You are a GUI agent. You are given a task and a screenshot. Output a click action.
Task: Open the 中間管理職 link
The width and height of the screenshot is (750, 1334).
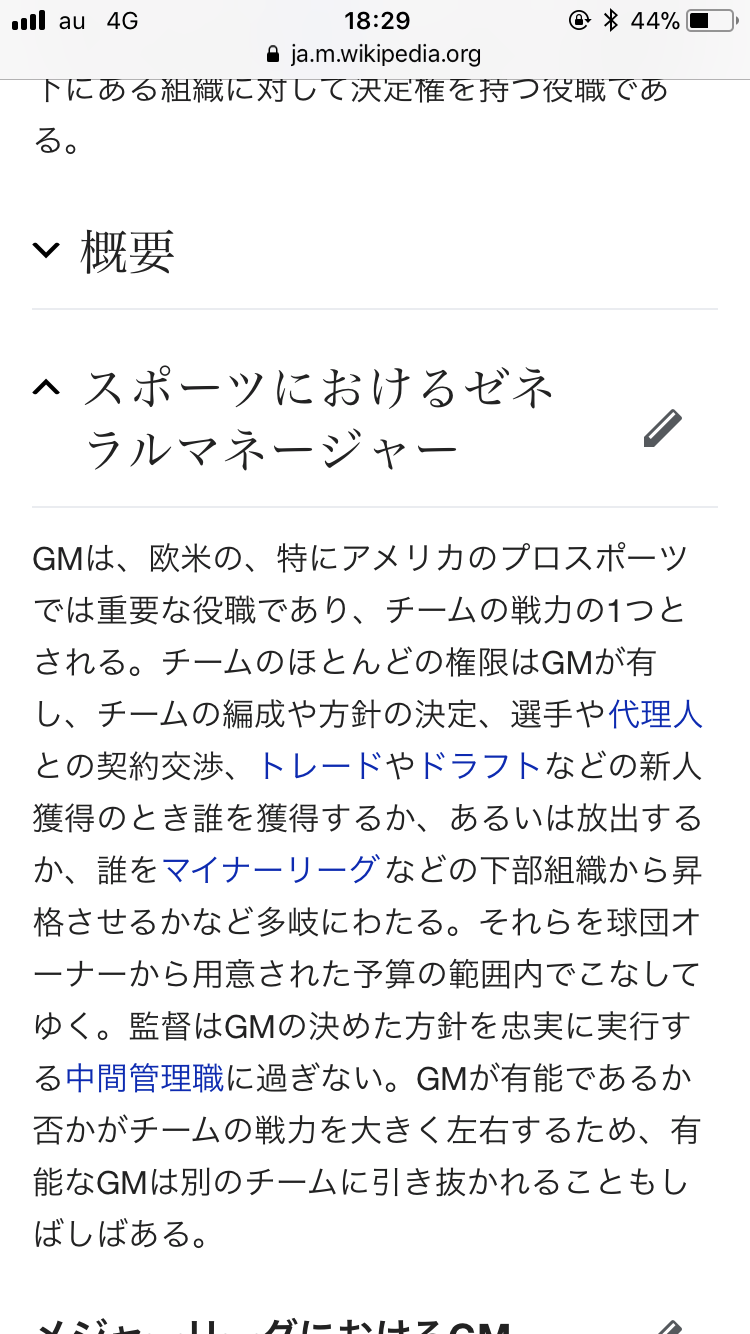144,1077
